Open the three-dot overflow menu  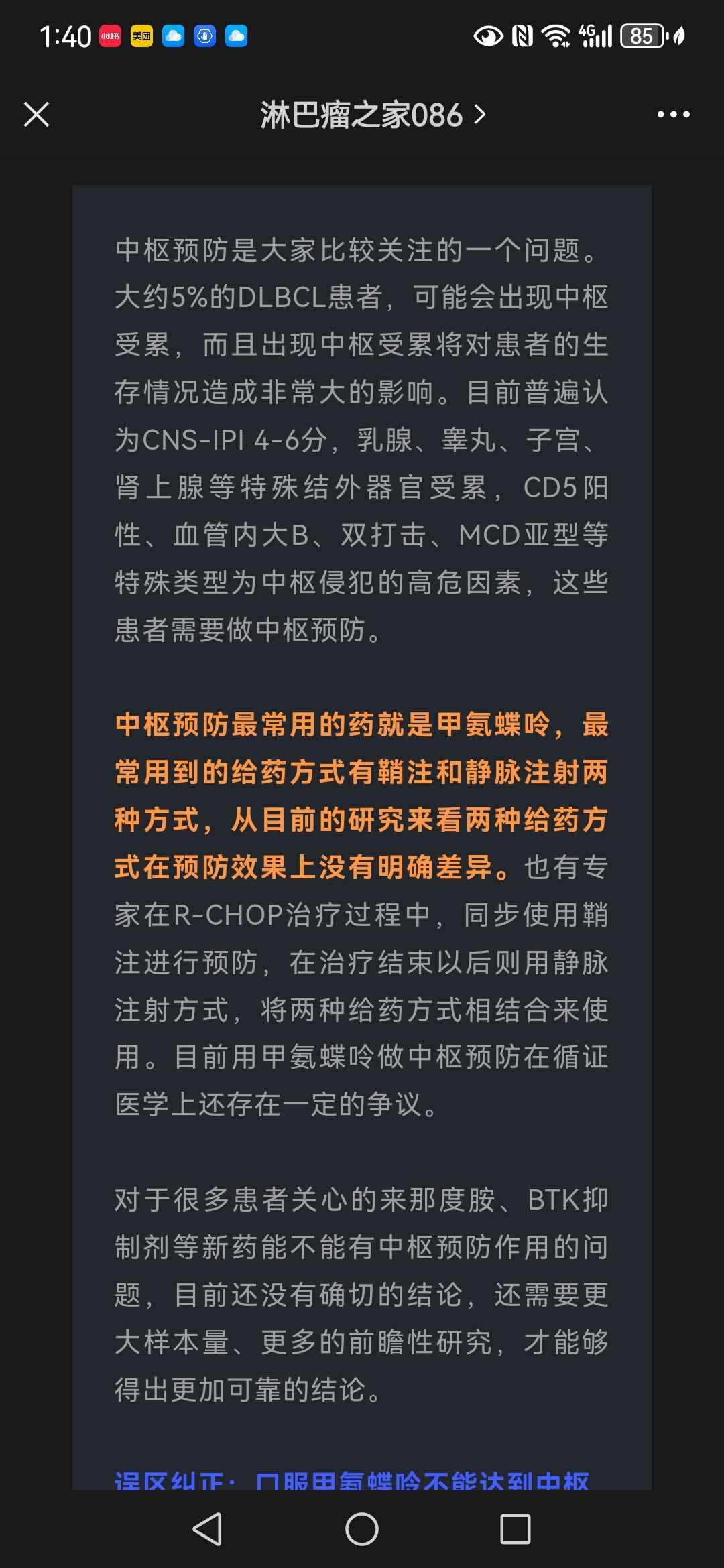(673, 115)
